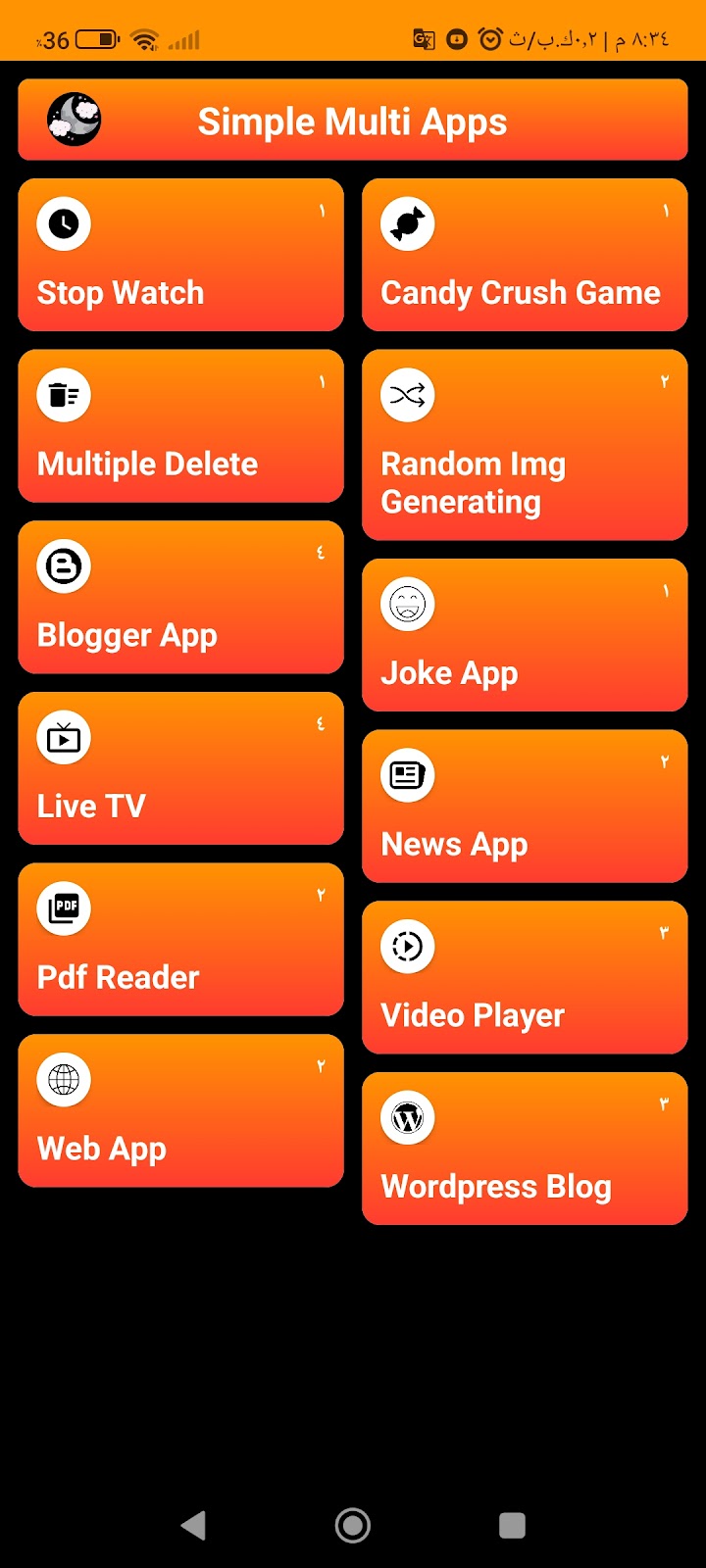706x1568 pixels.
Task: Select Random Img Generating
Action: [x=525, y=445]
